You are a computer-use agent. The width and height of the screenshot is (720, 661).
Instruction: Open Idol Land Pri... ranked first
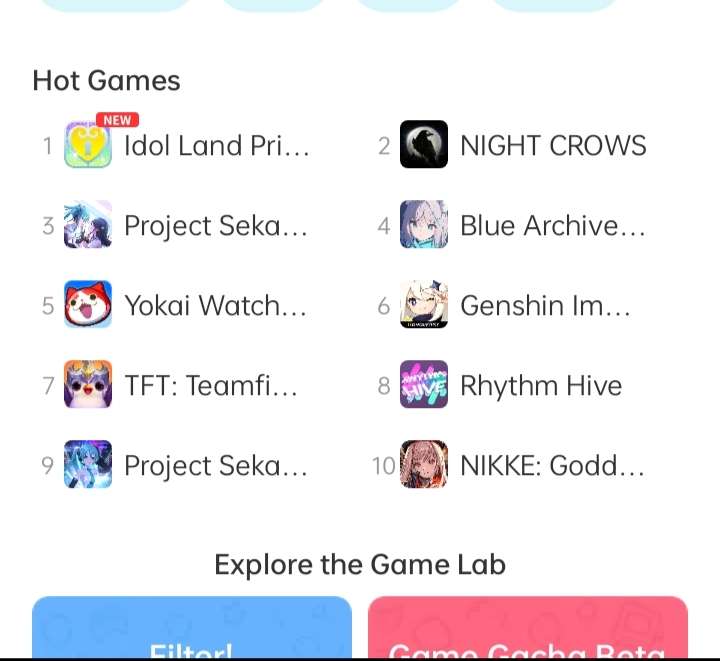(x=215, y=146)
